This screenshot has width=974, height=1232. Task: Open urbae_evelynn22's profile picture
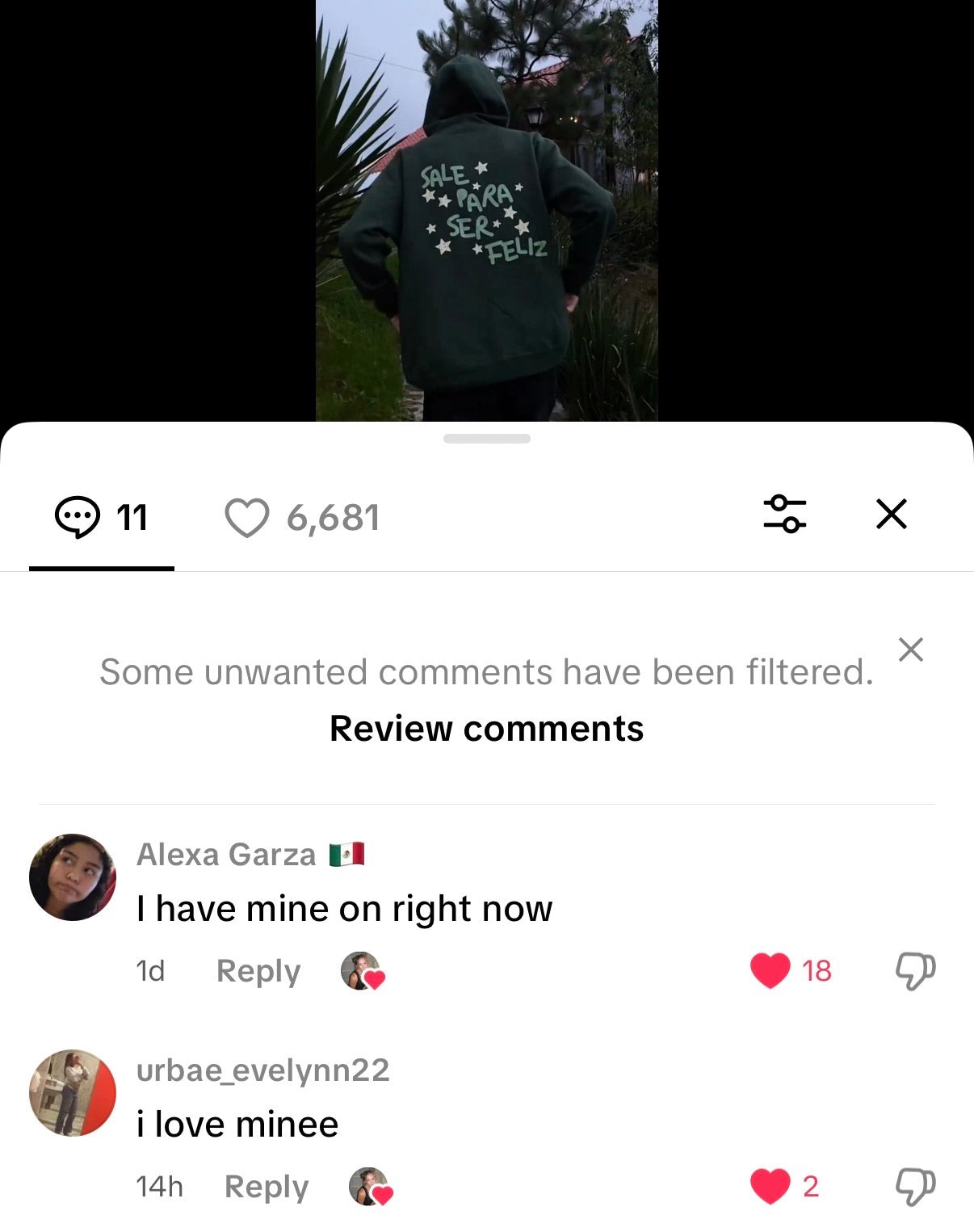(x=73, y=1093)
